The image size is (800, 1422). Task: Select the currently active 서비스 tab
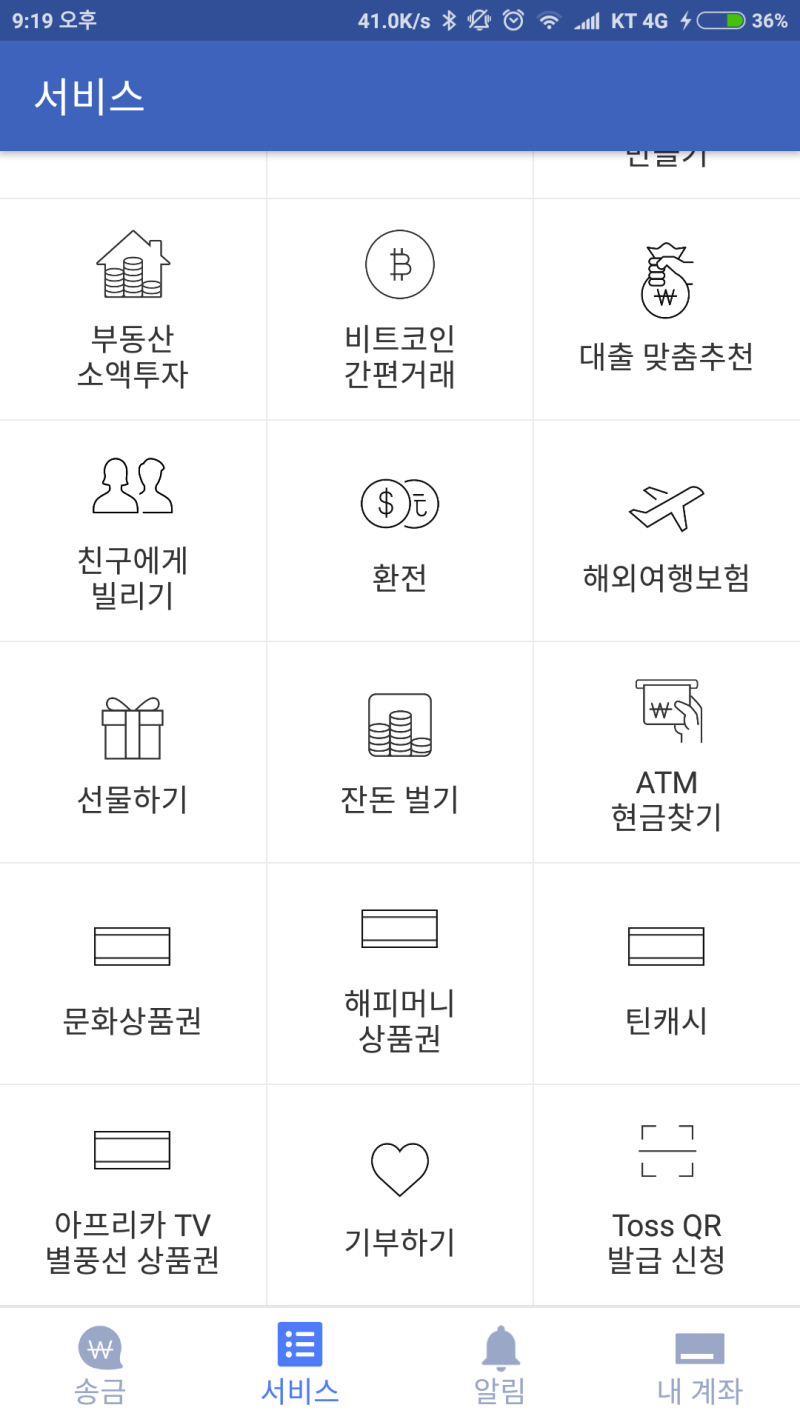point(299,1360)
